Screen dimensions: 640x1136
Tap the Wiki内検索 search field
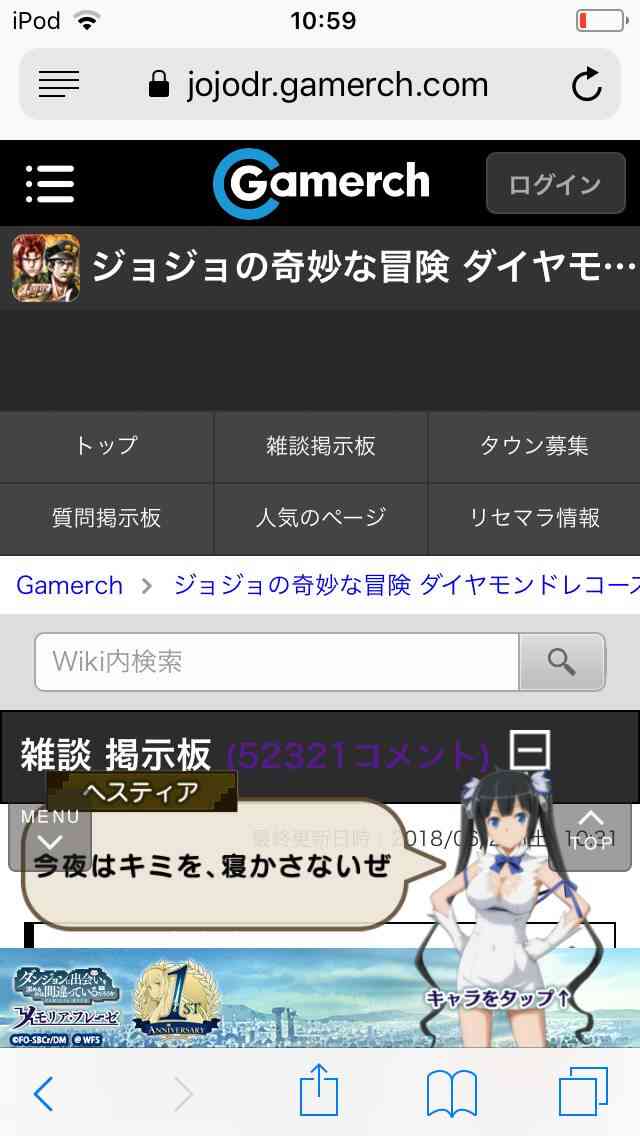277,661
